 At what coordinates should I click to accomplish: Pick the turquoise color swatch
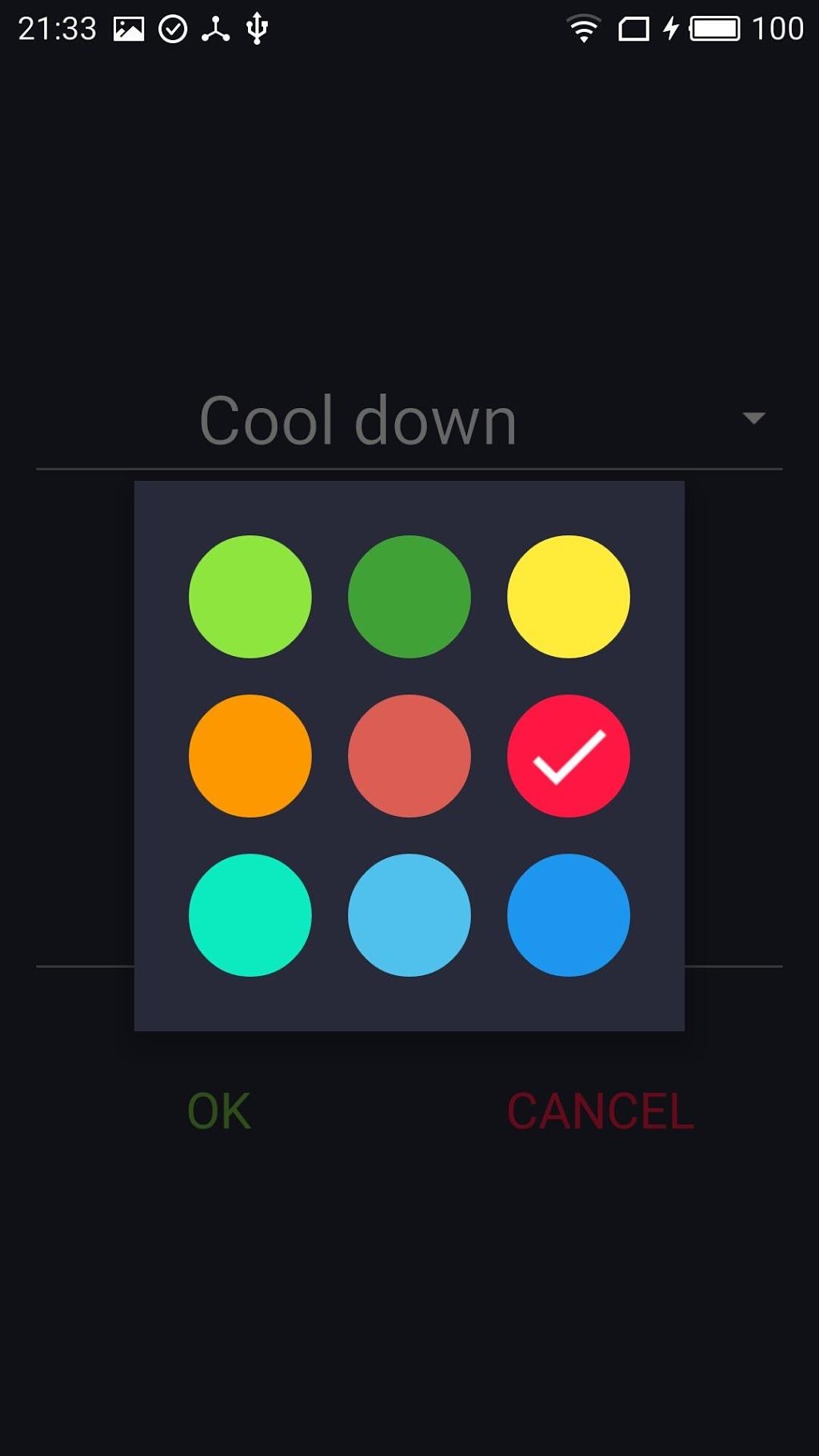click(x=250, y=915)
